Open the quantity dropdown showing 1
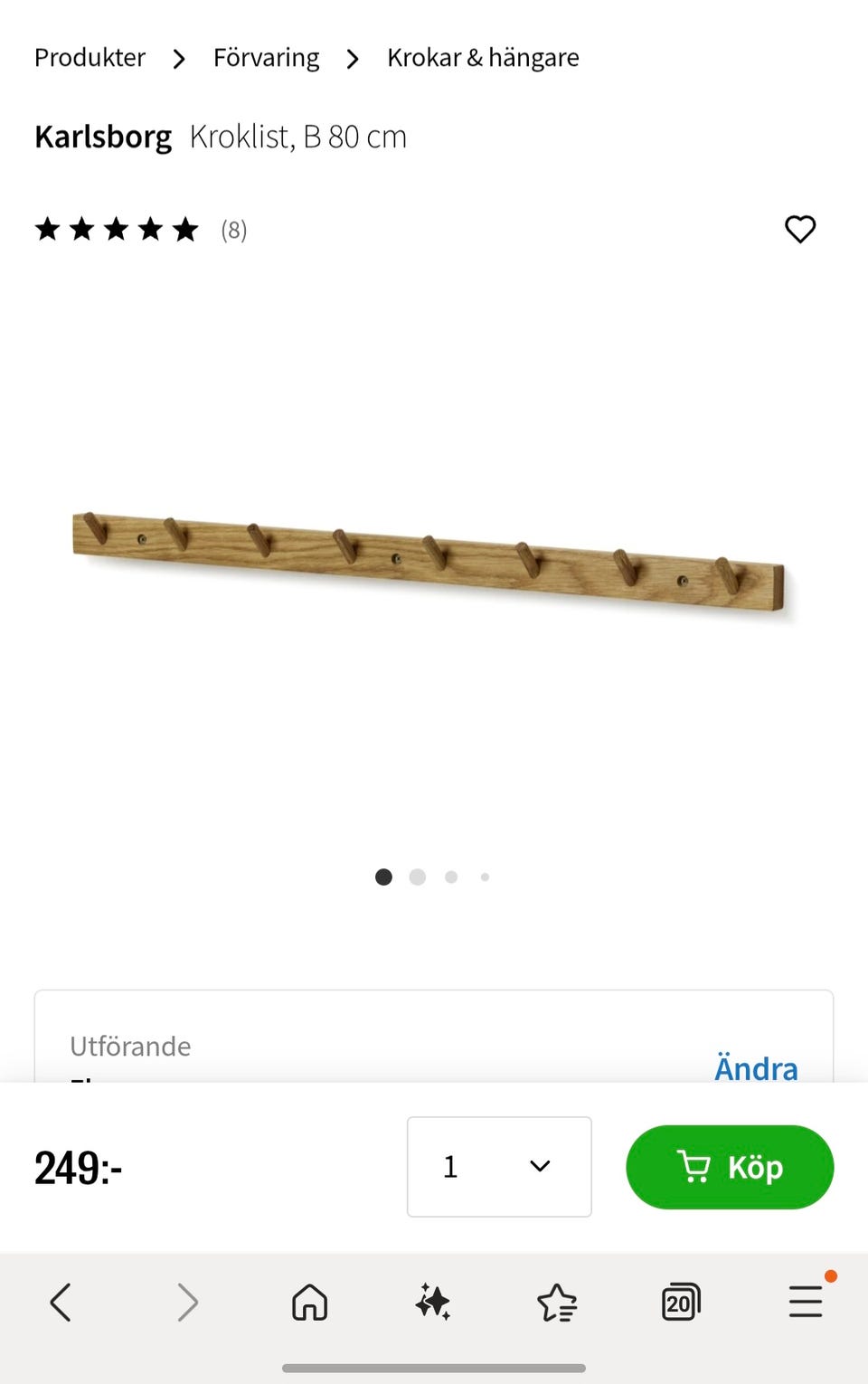This screenshot has width=868, height=1384. pyautogui.click(x=499, y=1167)
